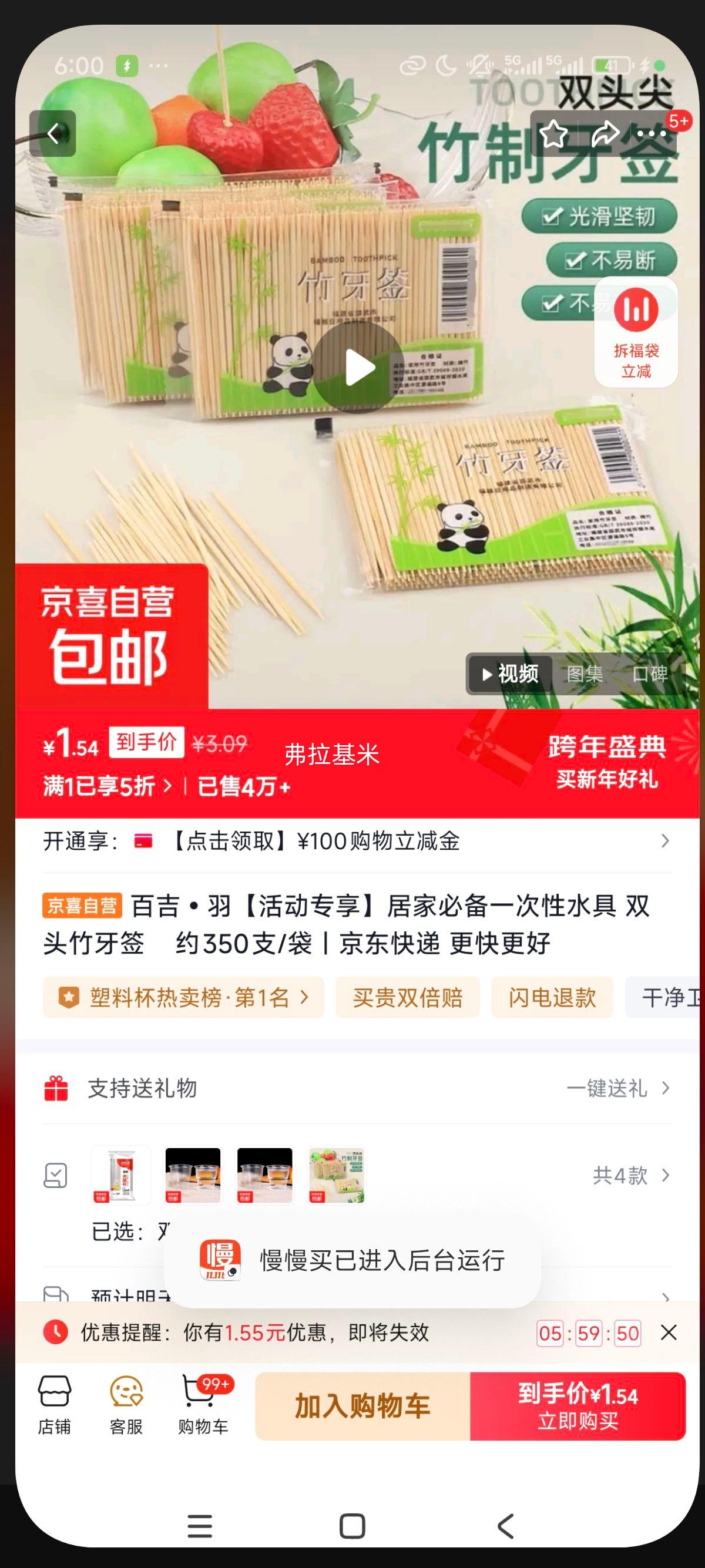
Task: Select the toothpick bag variant thumbnail
Action: 336,1175
